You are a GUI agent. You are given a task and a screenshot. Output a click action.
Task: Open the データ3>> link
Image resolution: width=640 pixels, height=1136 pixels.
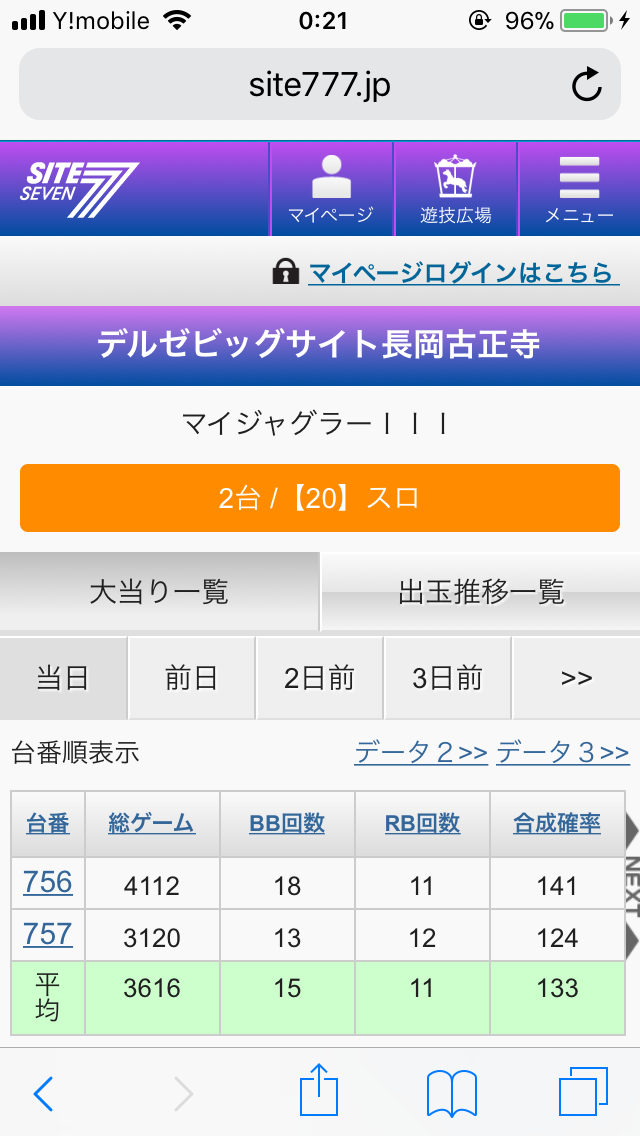pyautogui.click(x=563, y=753)
